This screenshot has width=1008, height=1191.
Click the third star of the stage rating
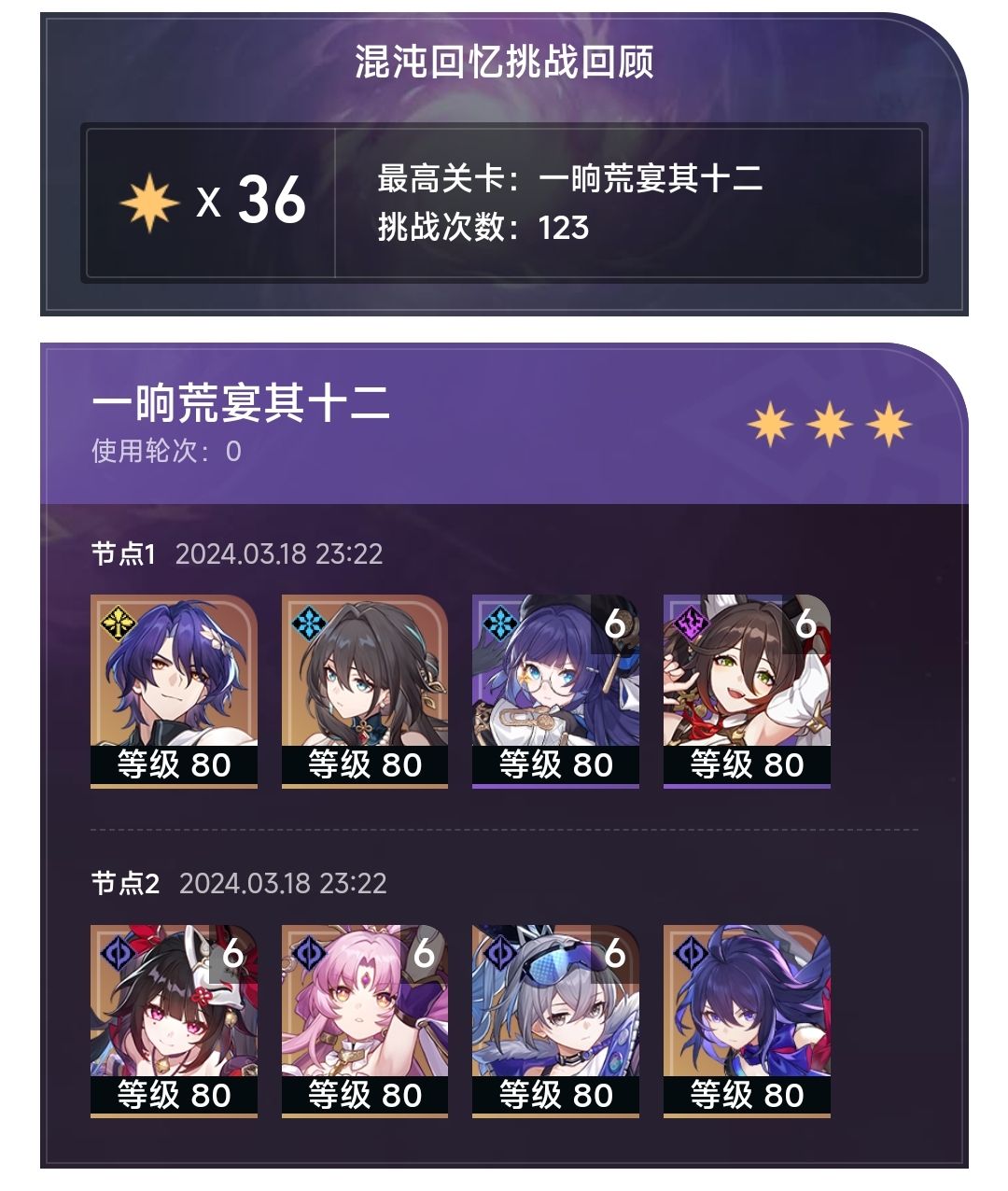(889, 422)
